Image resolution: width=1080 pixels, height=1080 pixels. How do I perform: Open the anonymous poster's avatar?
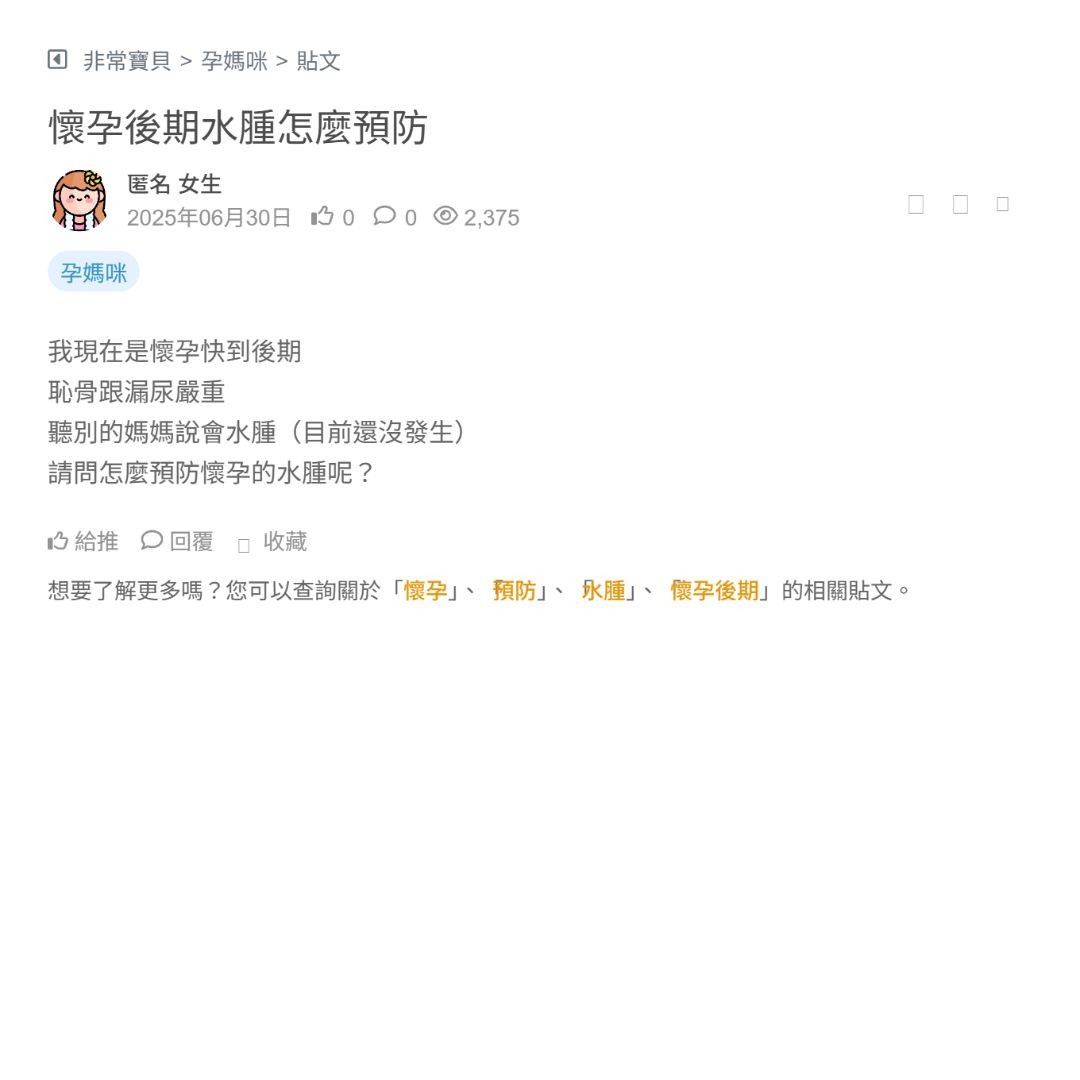(x=79, y=200)
